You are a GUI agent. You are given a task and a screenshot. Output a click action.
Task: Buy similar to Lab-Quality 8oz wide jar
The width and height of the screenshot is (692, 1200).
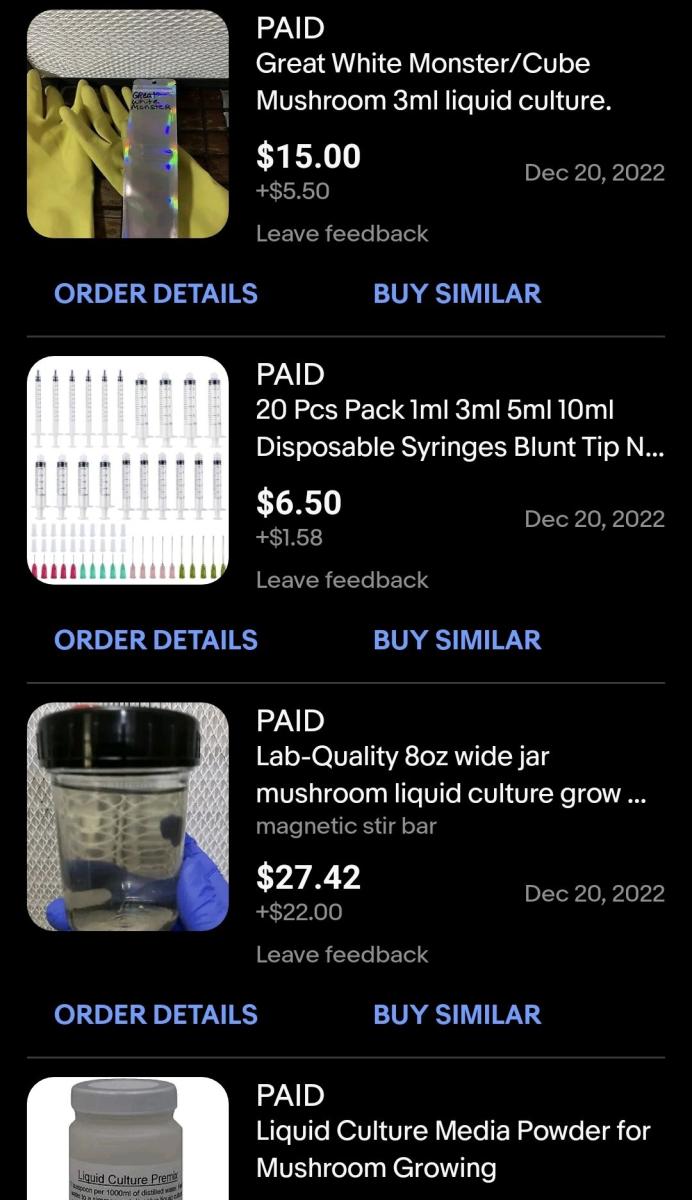(x=457, y=1013)
